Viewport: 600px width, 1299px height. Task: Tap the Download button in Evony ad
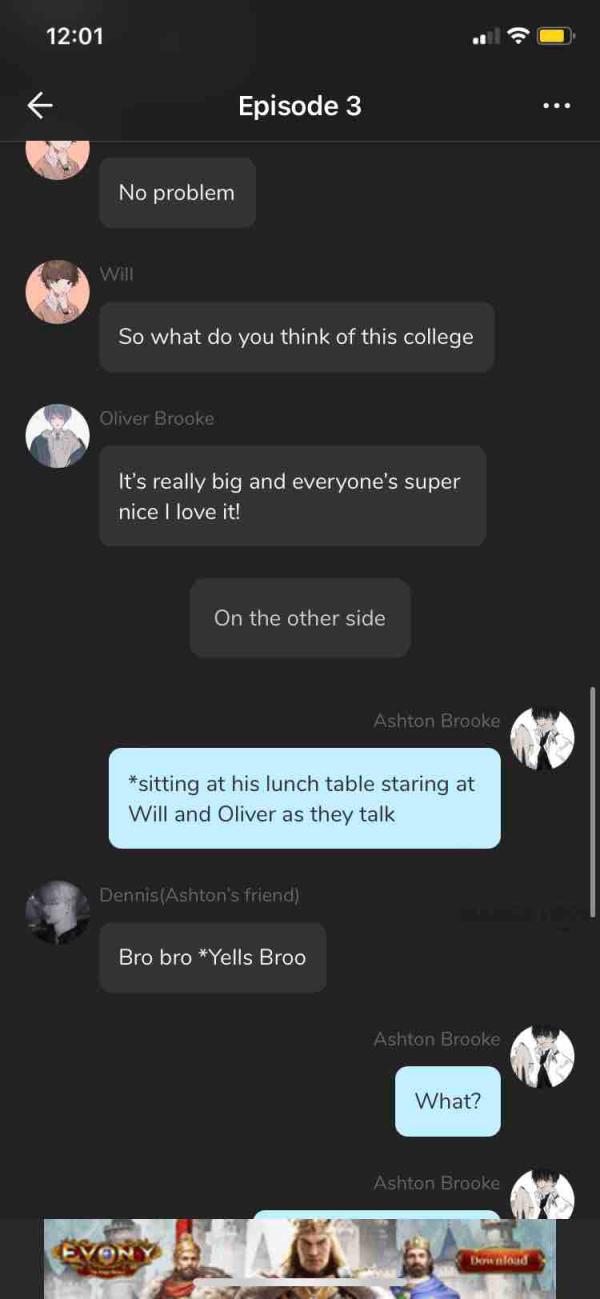pos(499,1260)
